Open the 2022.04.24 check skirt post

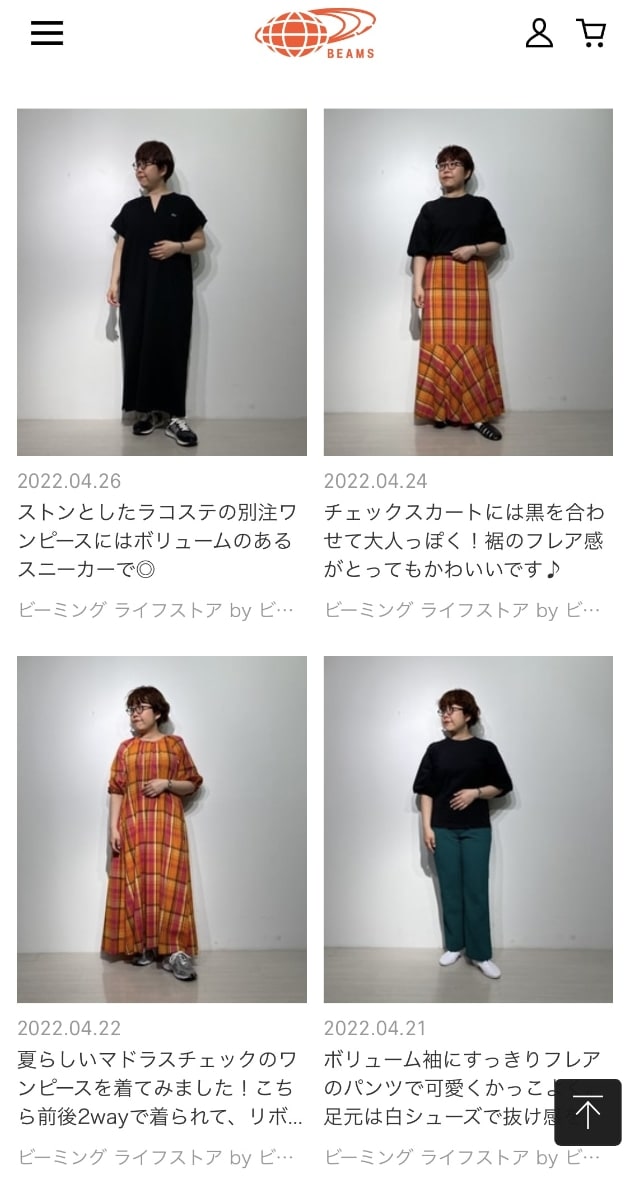468,282
